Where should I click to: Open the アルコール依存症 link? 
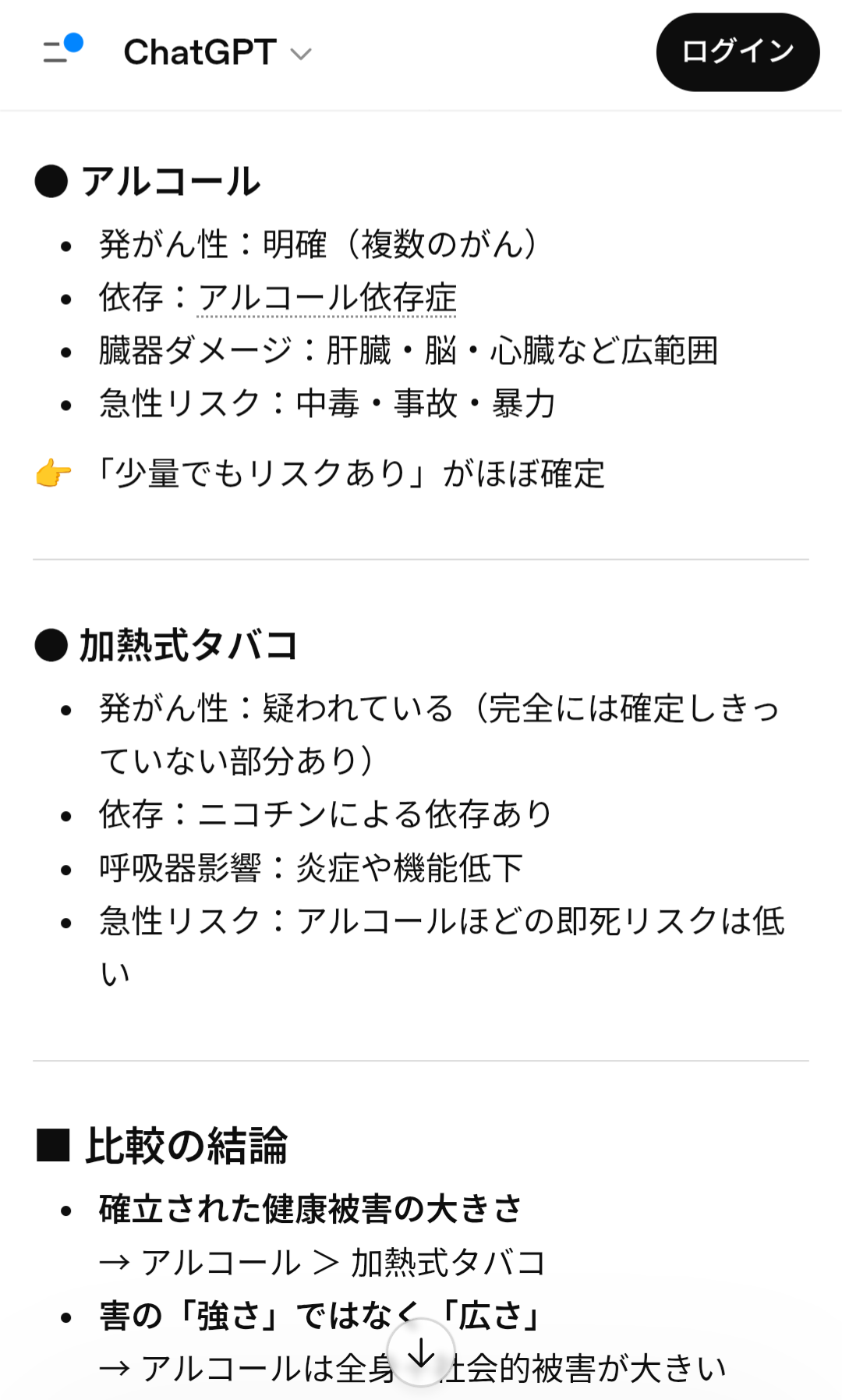[x=327, y=298]
